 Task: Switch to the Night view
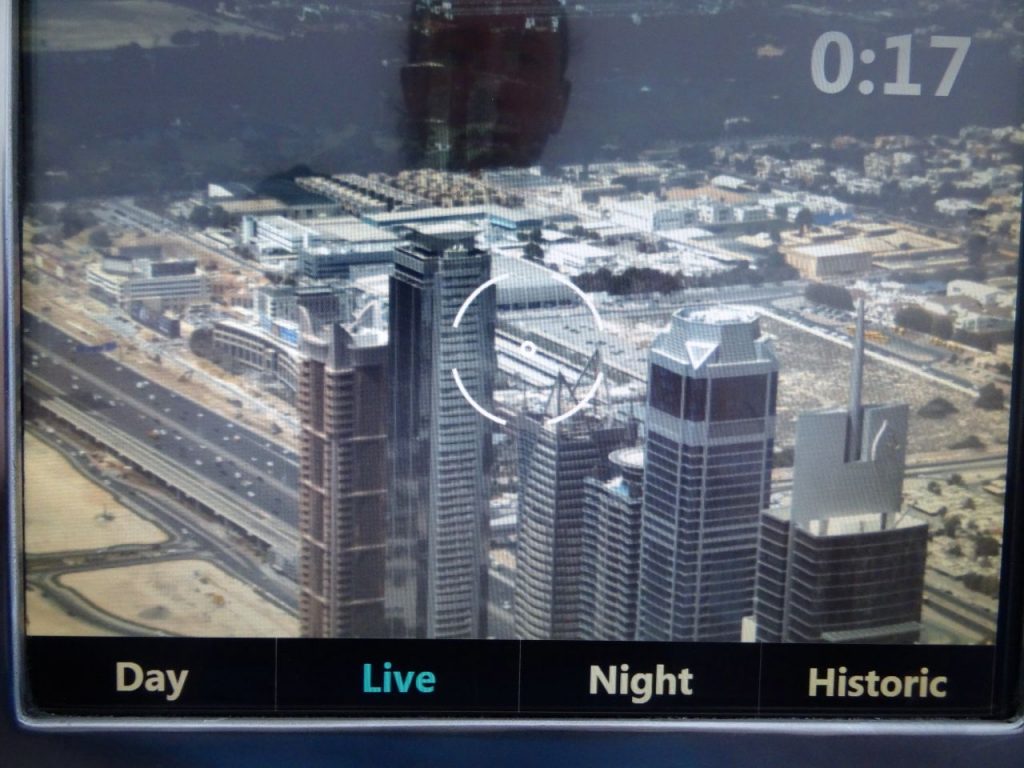pos(640,681)
